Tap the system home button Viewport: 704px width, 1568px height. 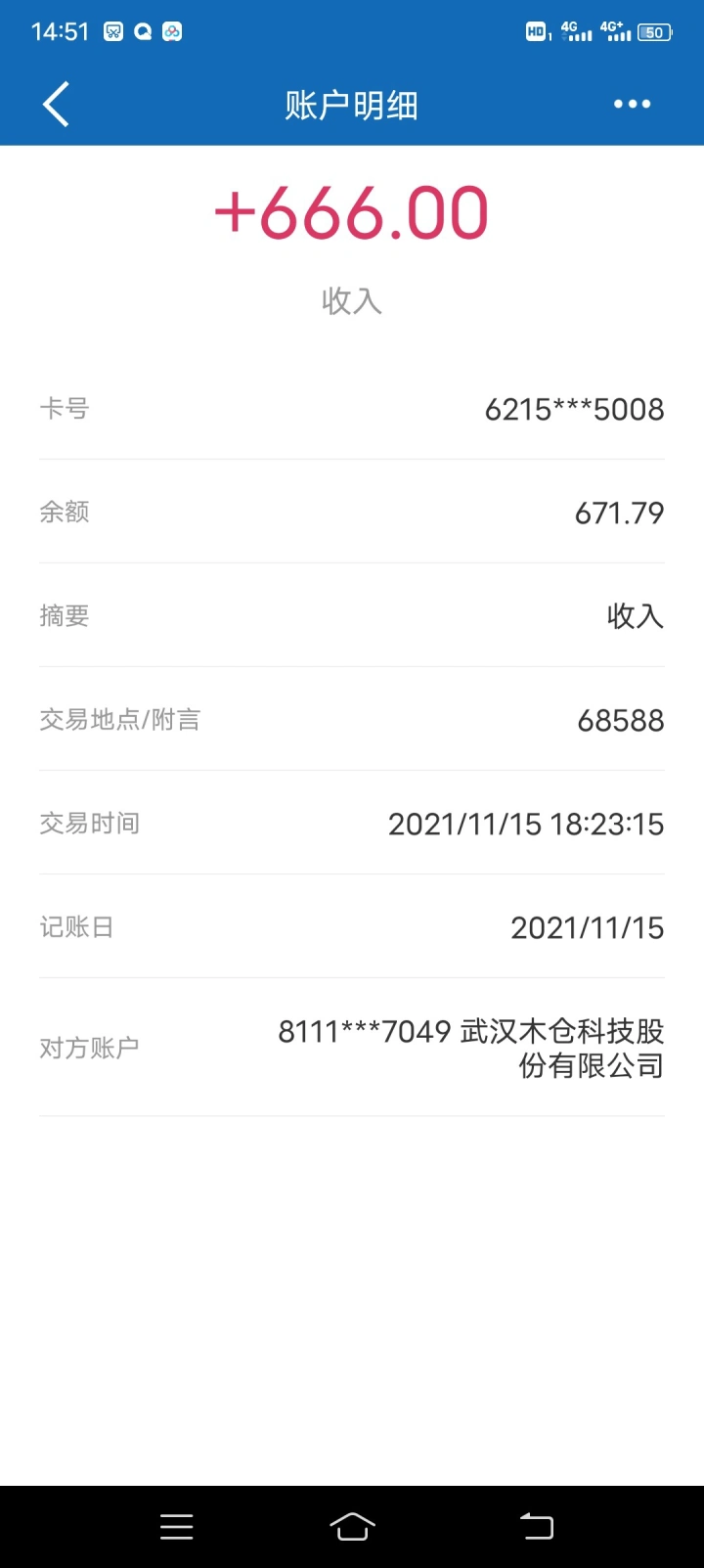click(x=352, y=1526)
